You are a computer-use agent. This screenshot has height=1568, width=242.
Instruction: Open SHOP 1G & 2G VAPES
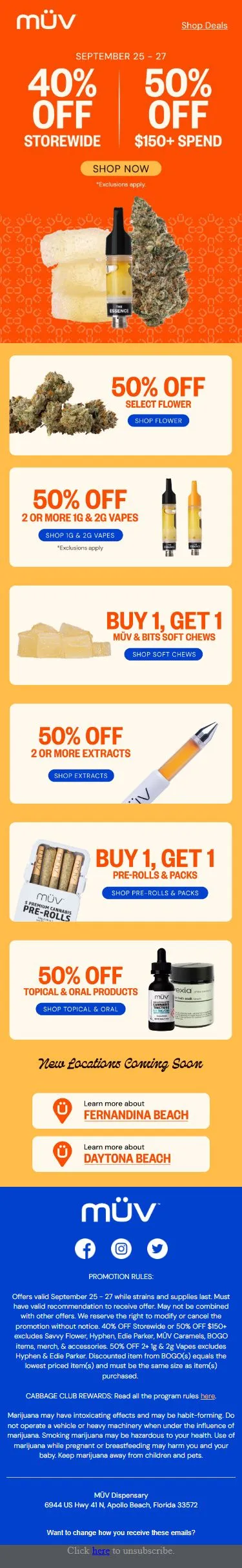[x=80, y=535]
